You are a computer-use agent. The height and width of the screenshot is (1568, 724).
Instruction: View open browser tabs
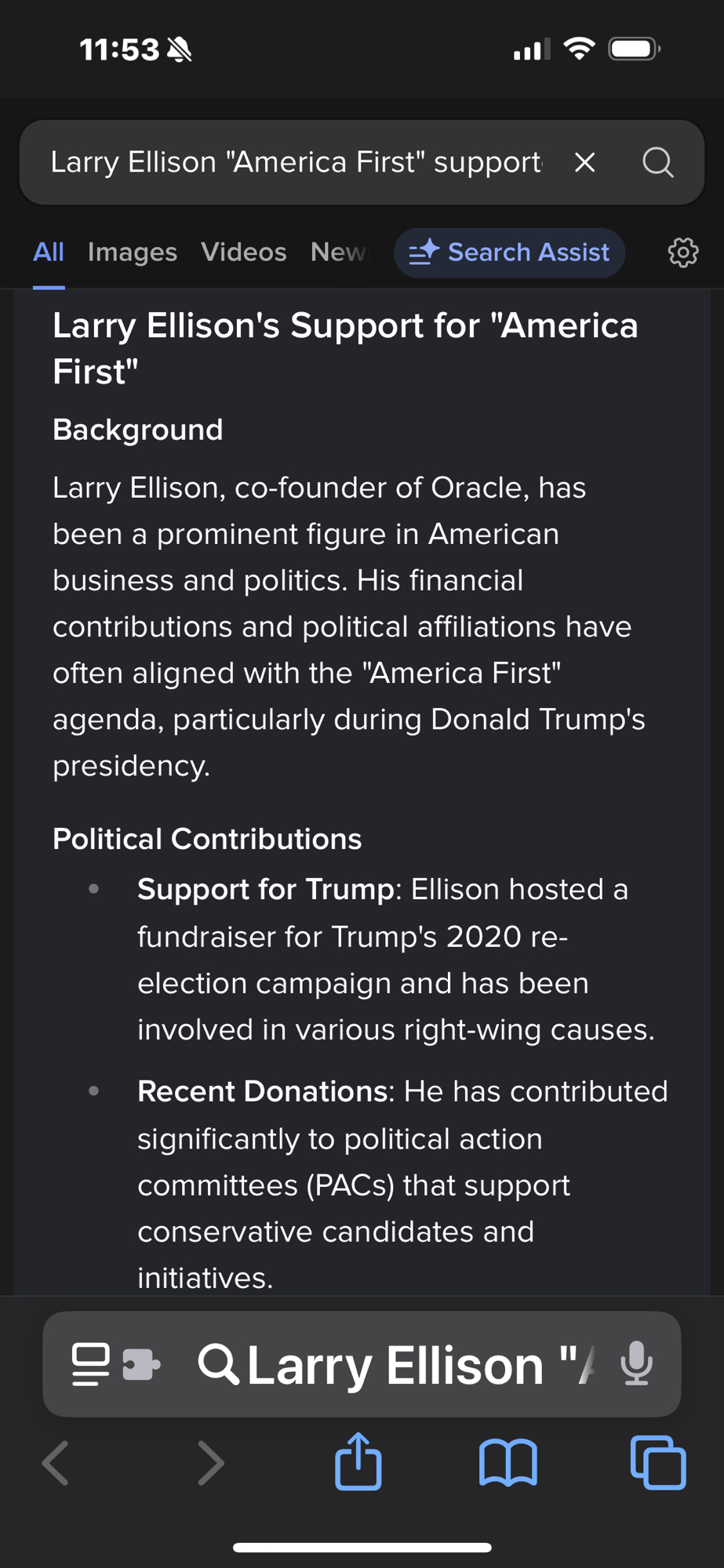click(658, 1463)
